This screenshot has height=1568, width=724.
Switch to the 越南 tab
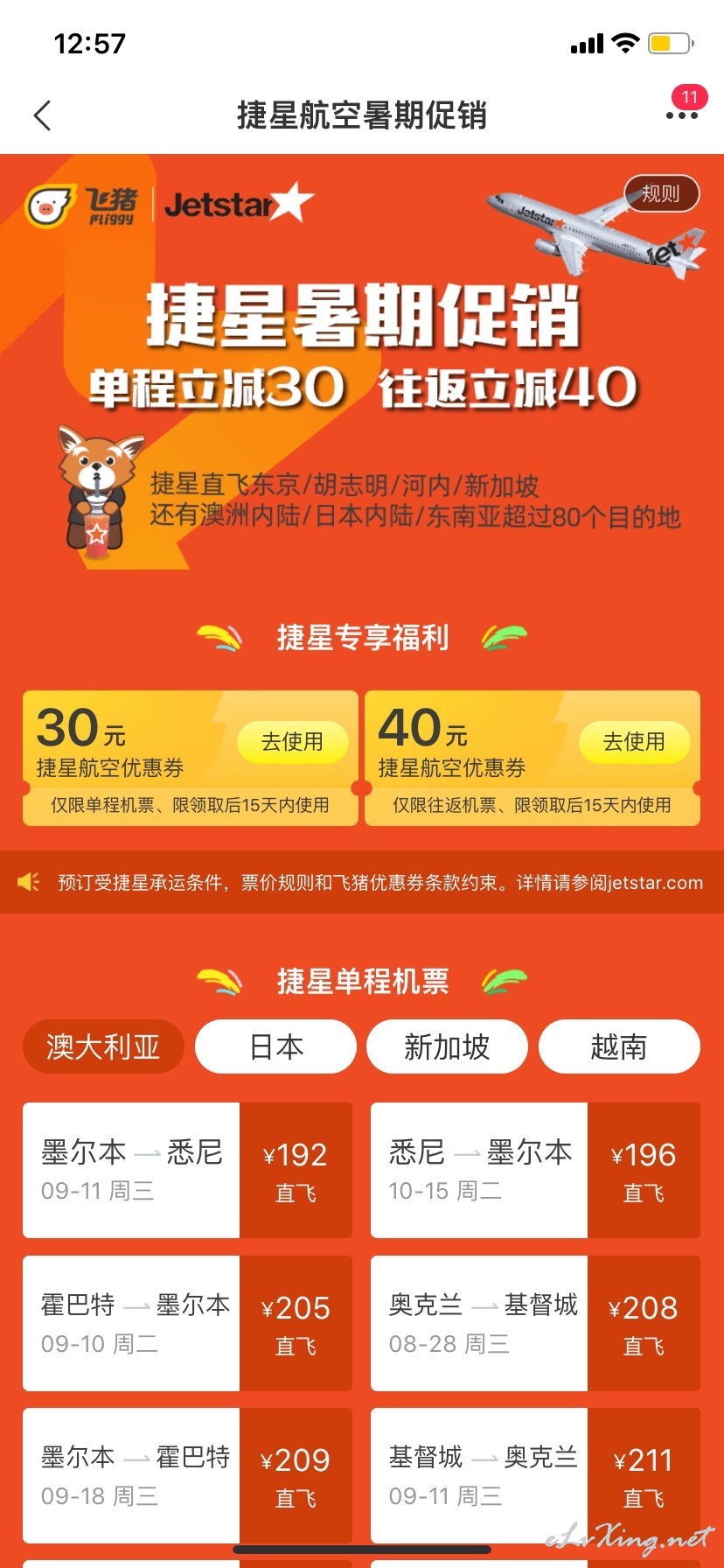click(x=619, y=1046)
